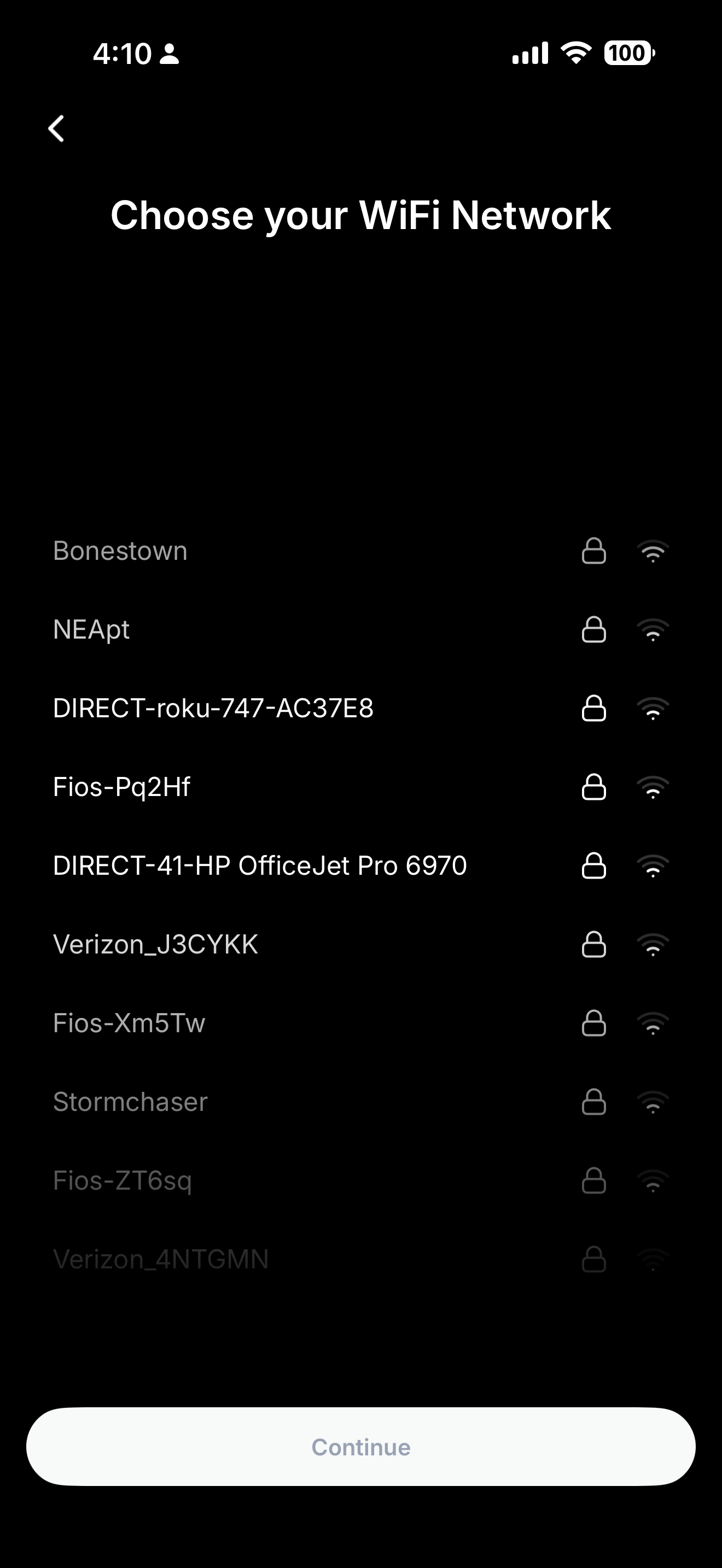Image resolution: width=722 pixels, height=1568 pixels.
Task: Tap the Fios-Xm5Tw network row
Action: 129,1023
